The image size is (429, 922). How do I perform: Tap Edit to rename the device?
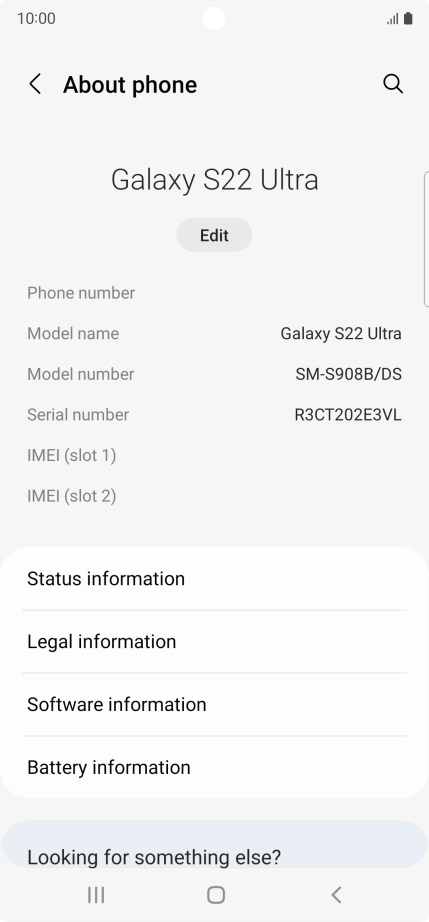coord(214,235)
